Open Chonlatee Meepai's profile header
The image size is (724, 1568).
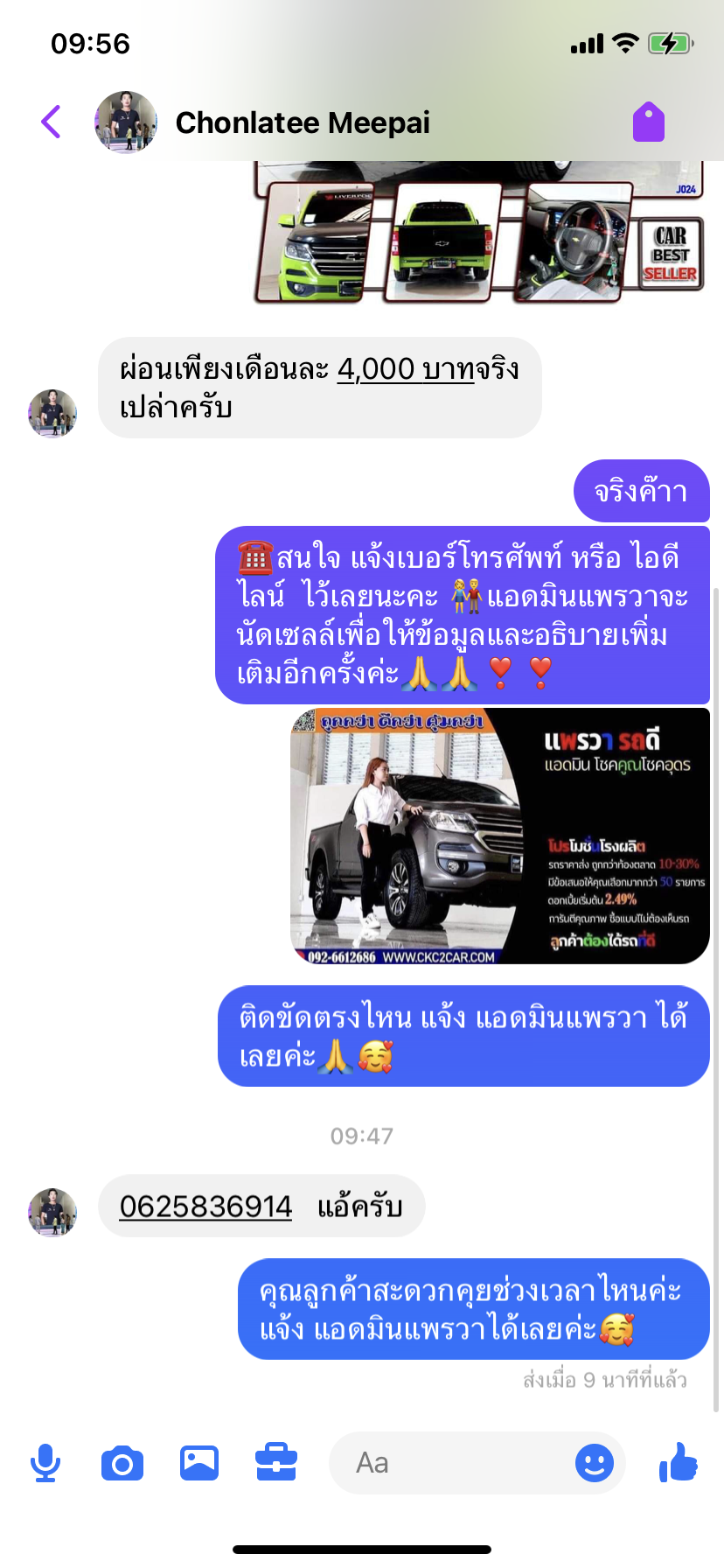(262, 122)
